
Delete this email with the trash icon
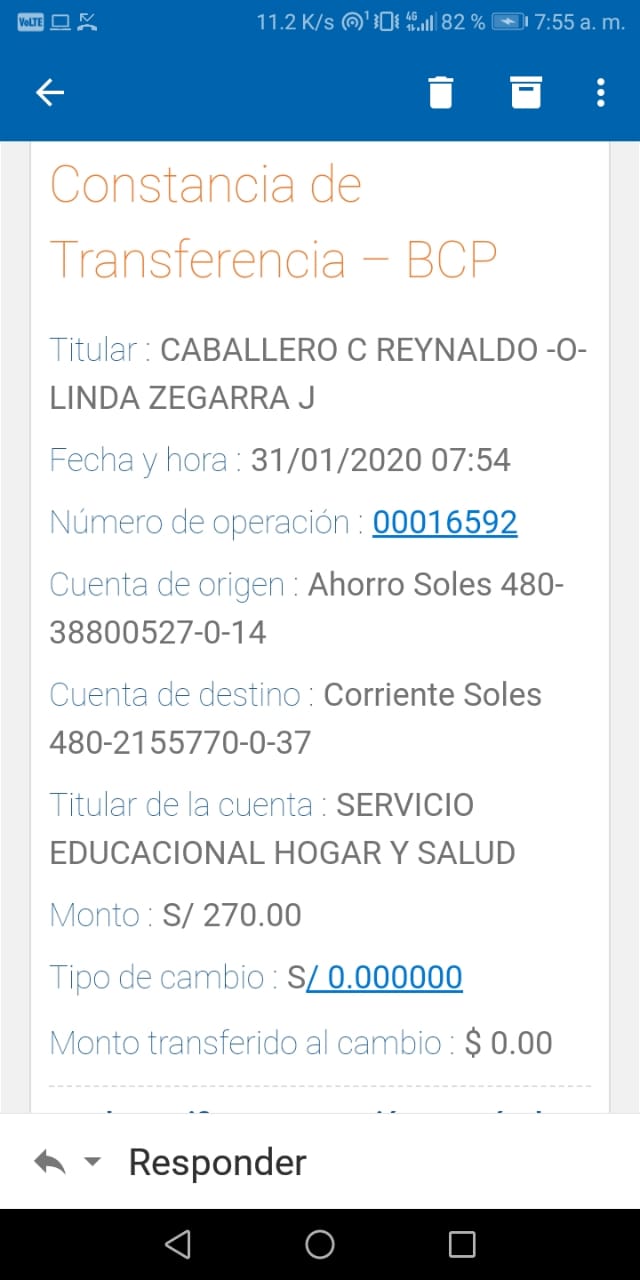(x=441, y=93)
